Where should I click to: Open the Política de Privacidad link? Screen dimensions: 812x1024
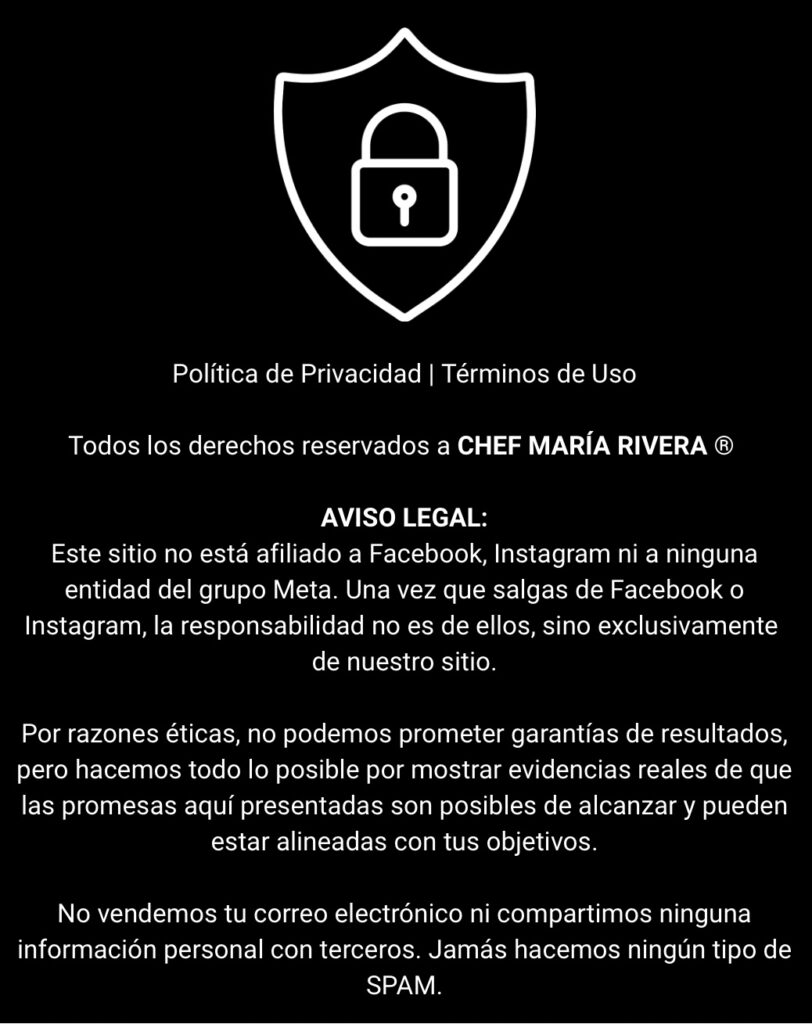point(296,374)
